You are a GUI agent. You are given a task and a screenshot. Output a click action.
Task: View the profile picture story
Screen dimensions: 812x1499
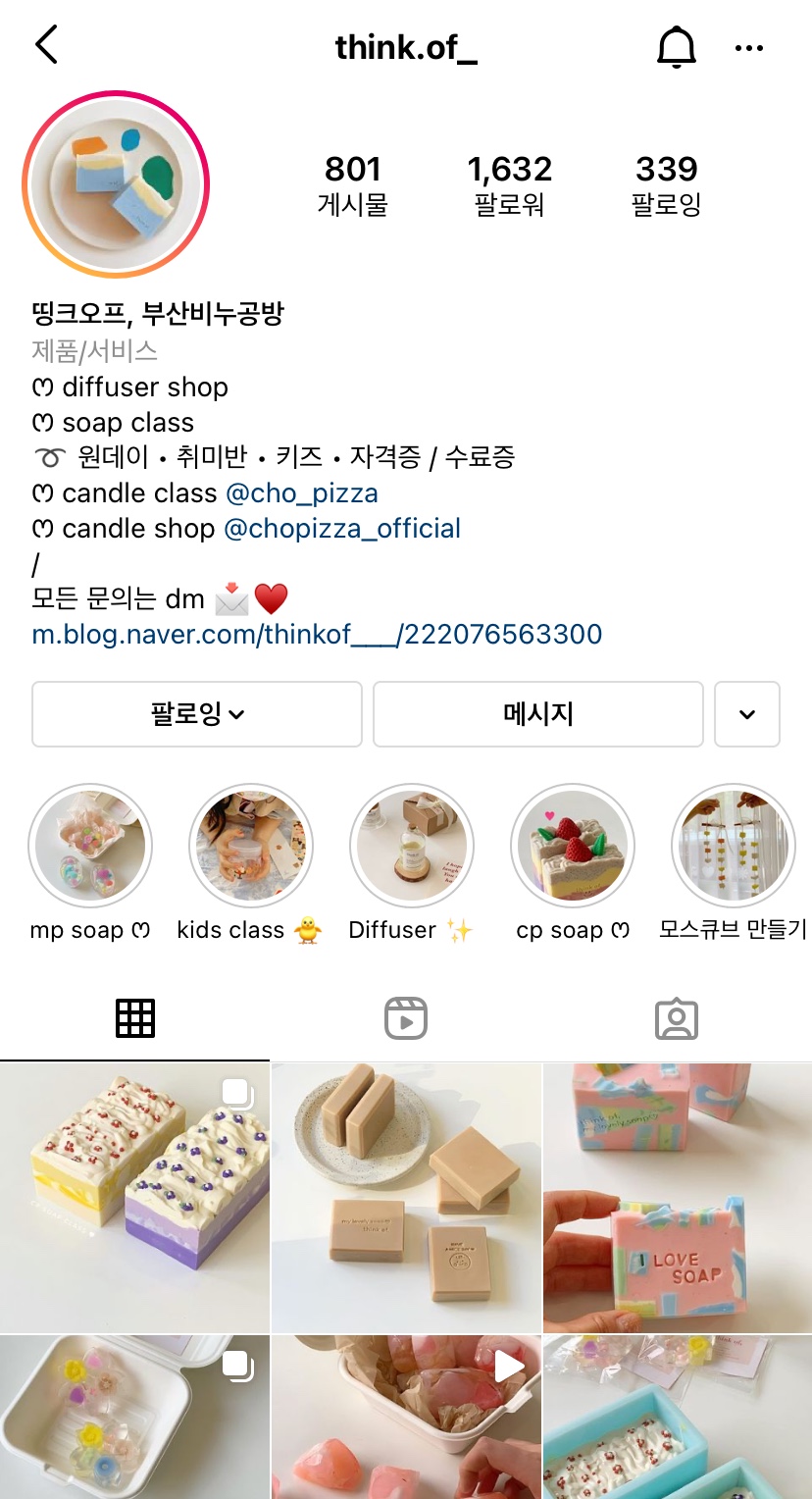(x=116, y=183)
